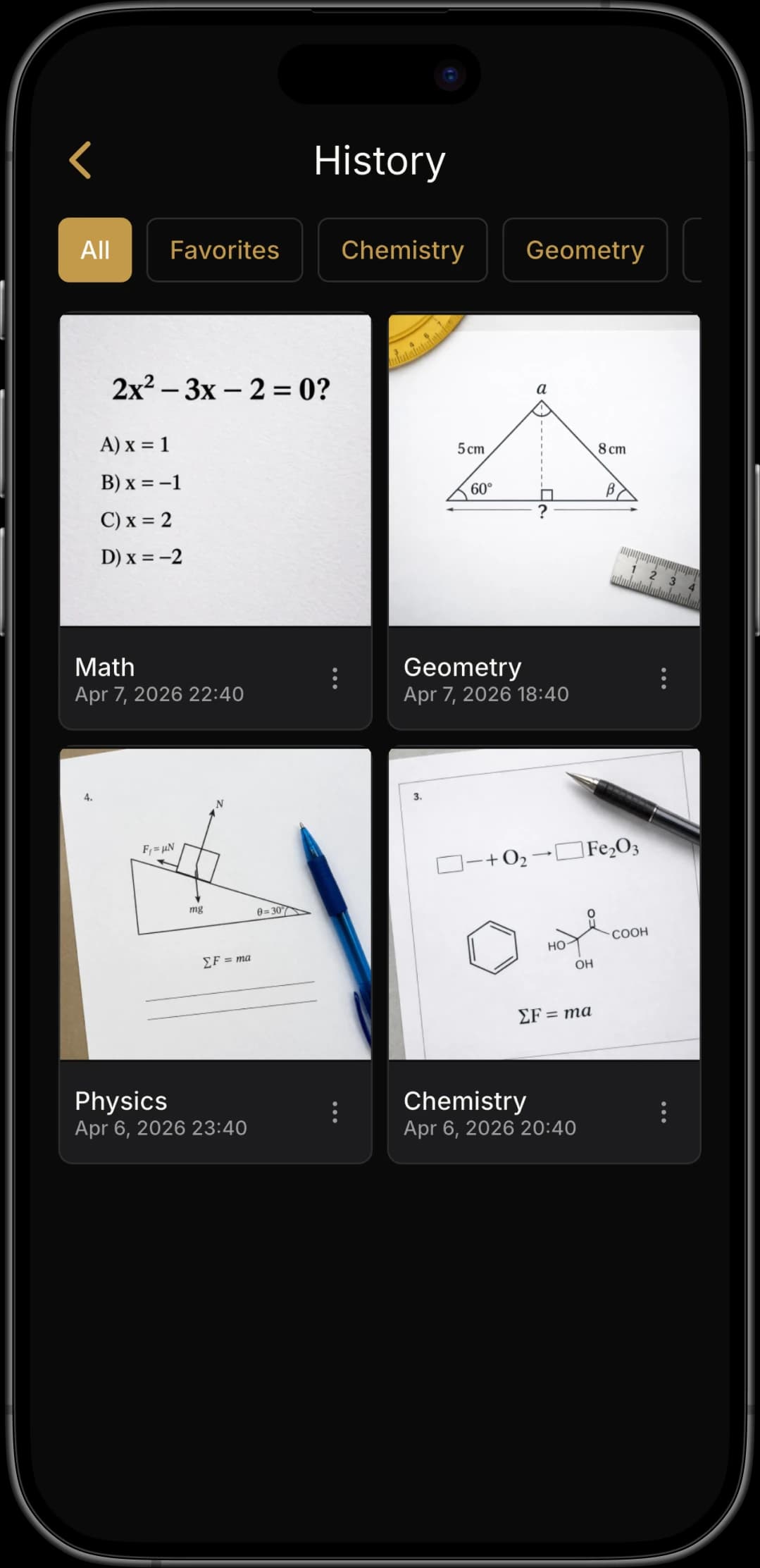Open the Math card's three-dot menu

click(335, 679)
